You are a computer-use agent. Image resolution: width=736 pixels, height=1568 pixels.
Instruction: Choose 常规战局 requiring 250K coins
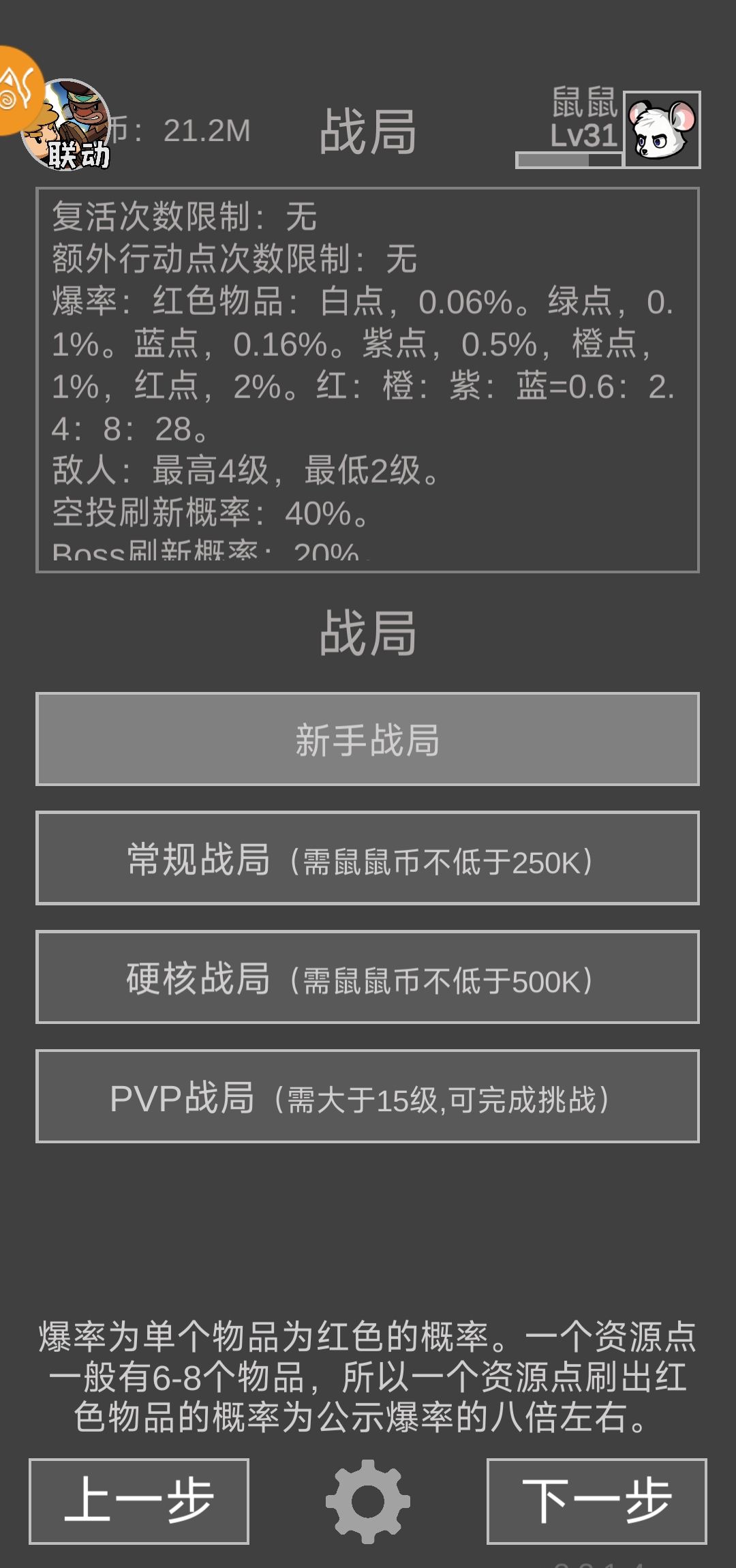[x=367, y=858]
